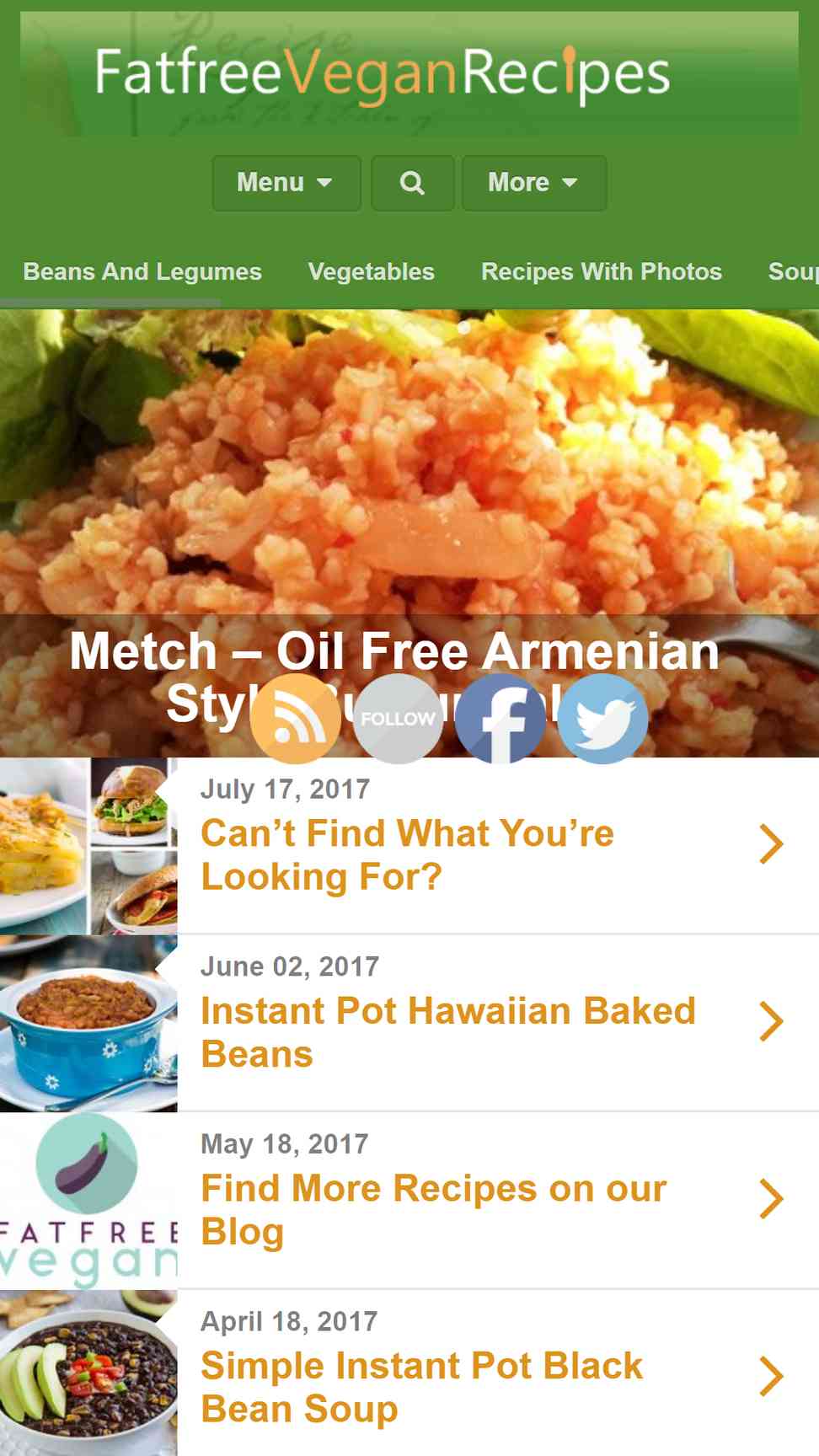The image size is (819, 1456).
Task: Open the Metch Armenian recipe banner
Action: click(x=409, y=533)
